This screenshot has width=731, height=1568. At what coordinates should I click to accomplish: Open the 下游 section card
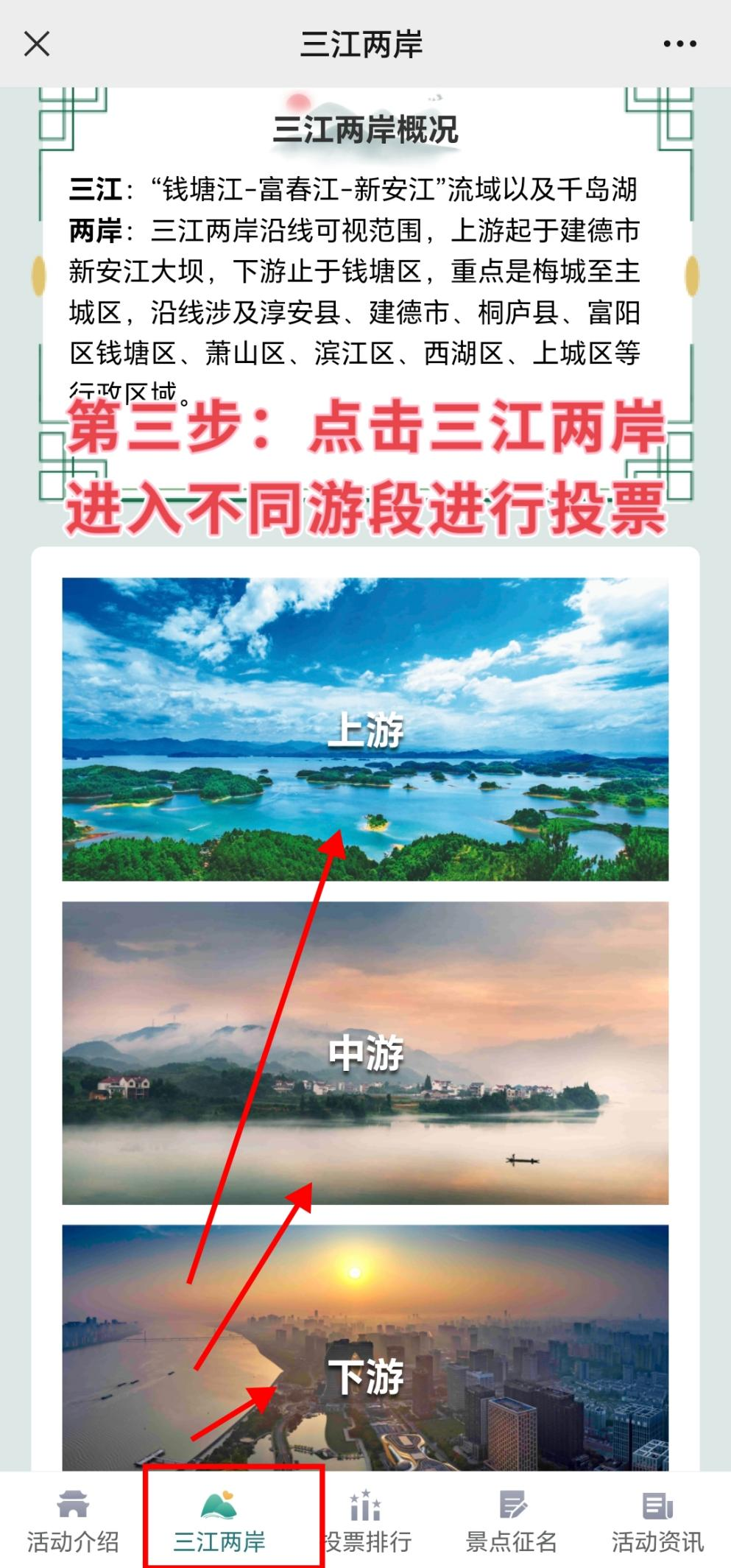(x=365, y=1357)
